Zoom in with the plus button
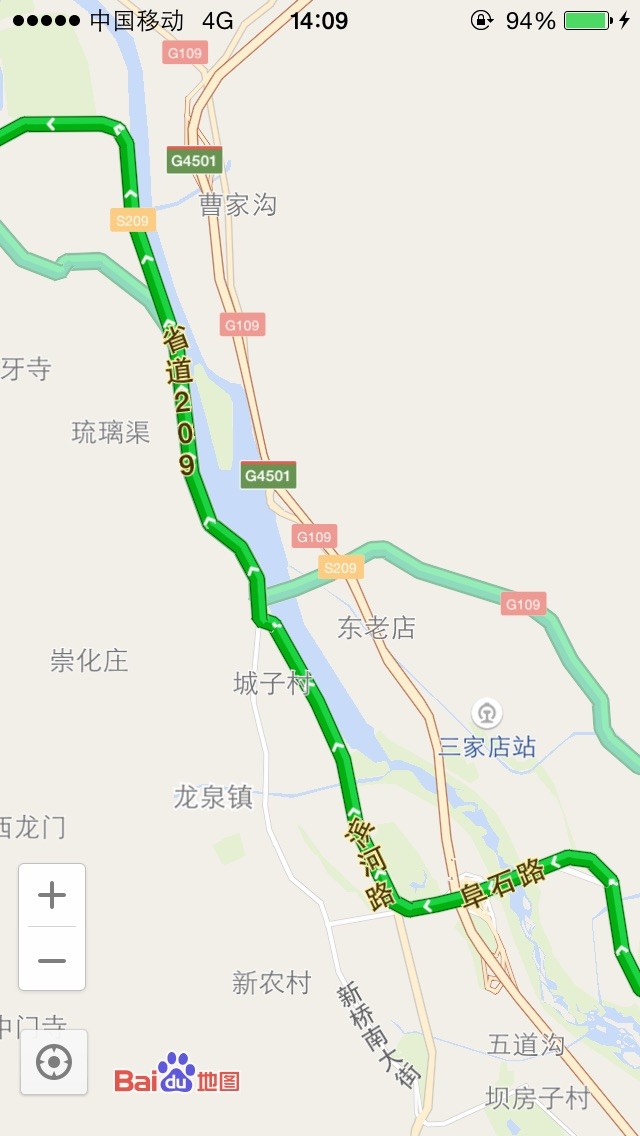640x1136 pixels. (x=52, y=895)
